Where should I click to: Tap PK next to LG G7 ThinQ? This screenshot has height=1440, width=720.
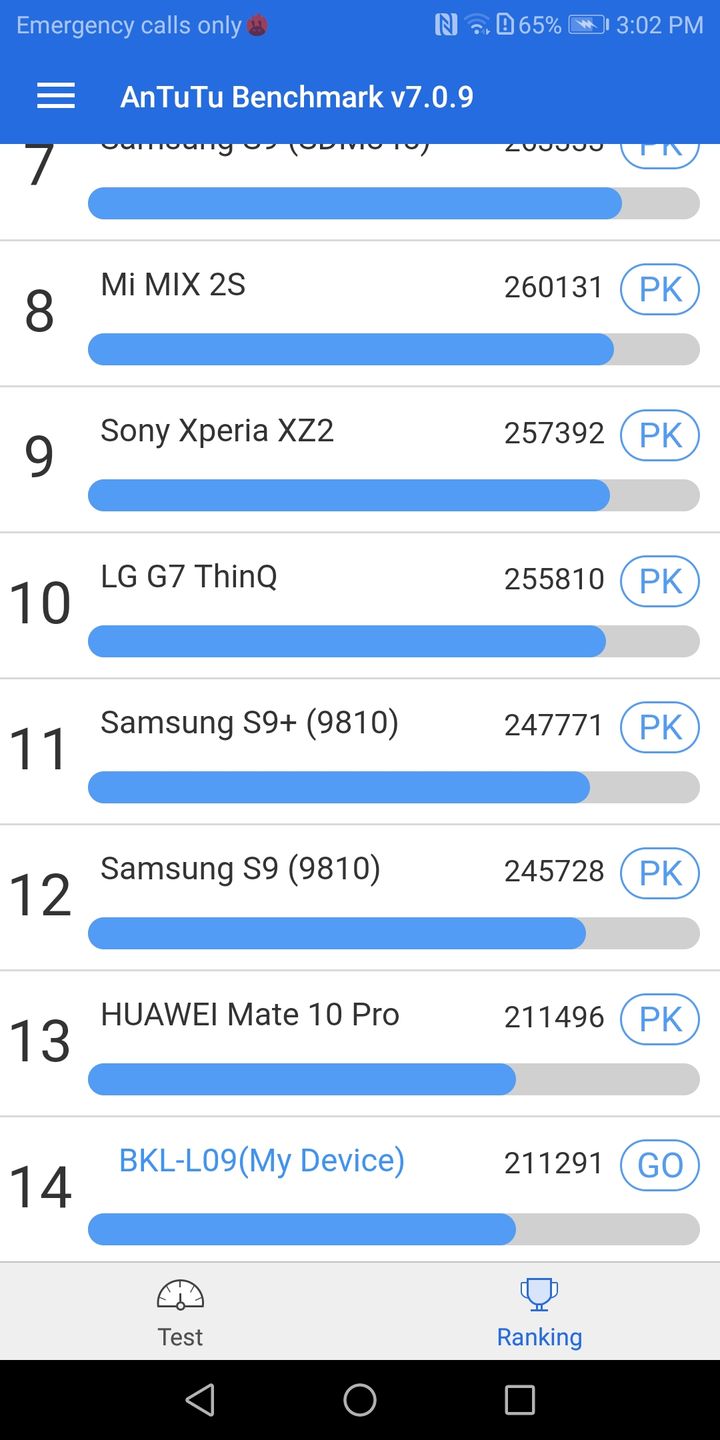point(659,581)
